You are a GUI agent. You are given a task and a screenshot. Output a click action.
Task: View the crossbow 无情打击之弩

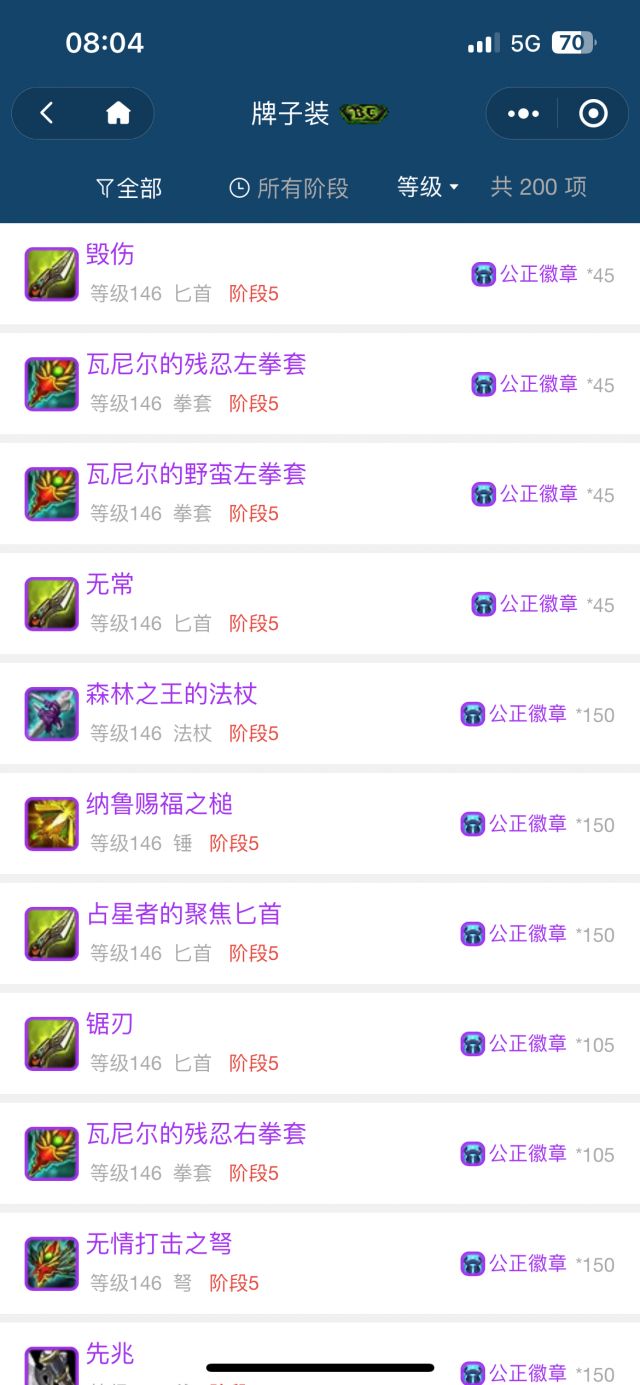coord(320,1264)
